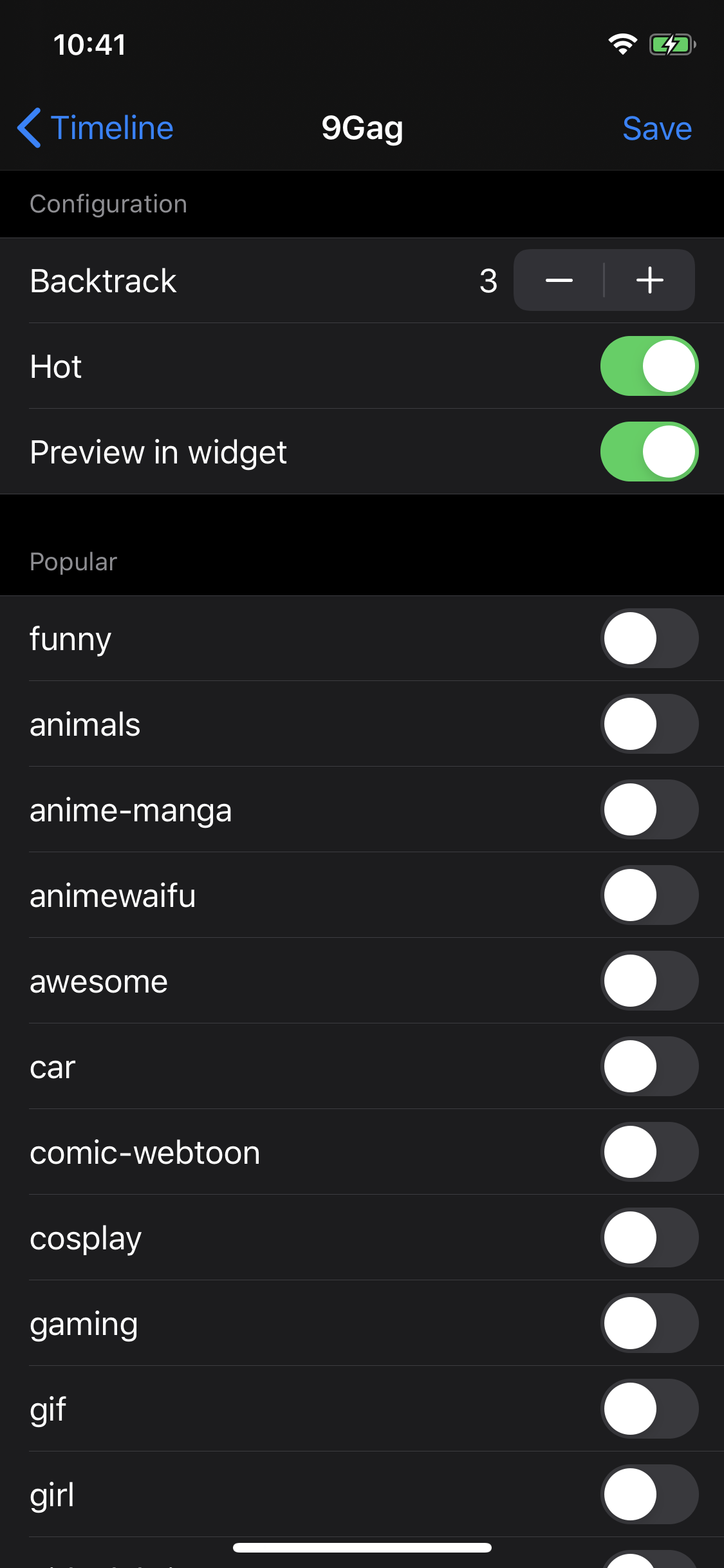Enable the gaming category
Viewport: 724px width, 1568px height.
(649, 1323)
